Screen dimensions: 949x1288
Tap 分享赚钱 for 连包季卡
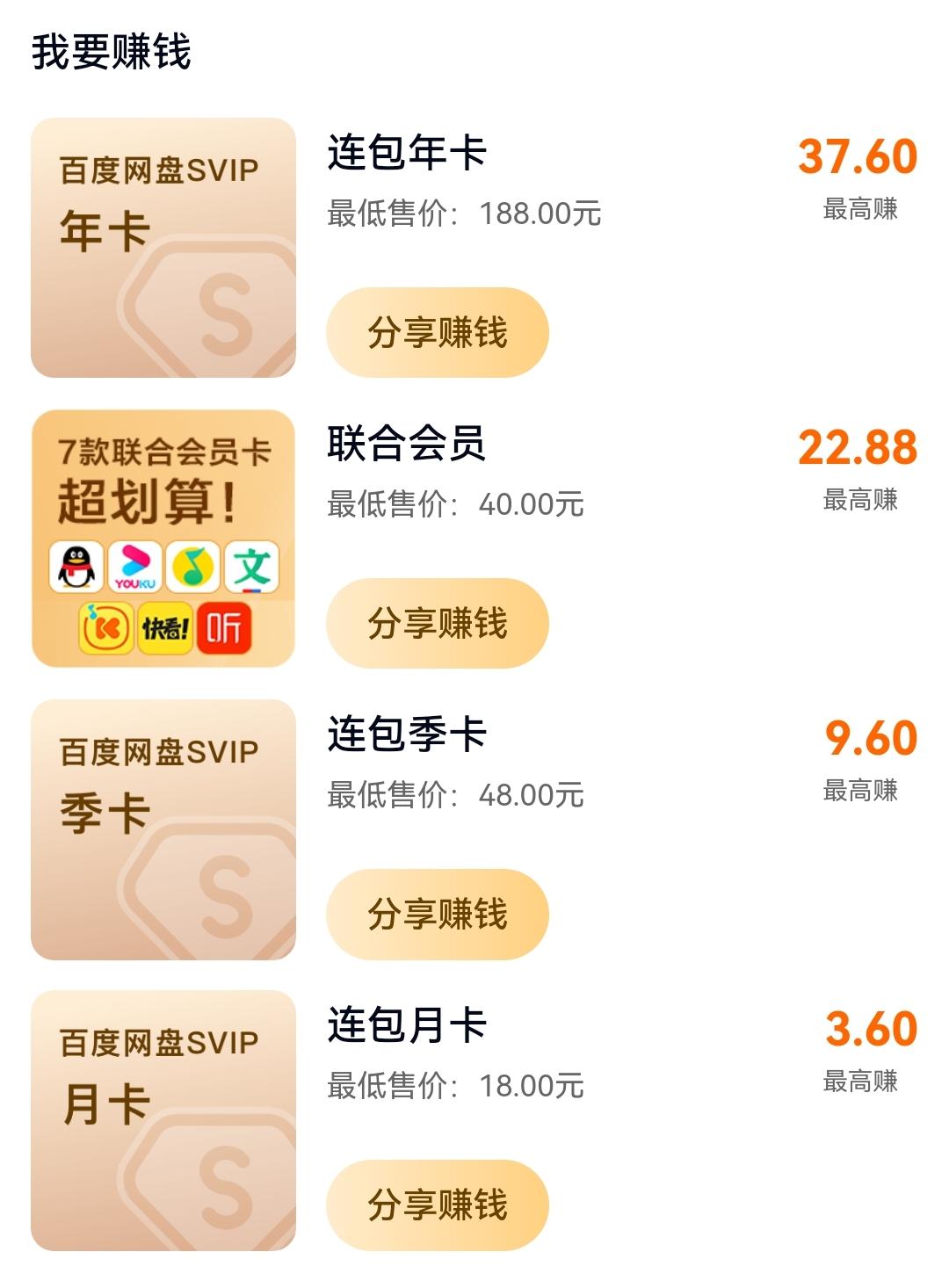click(x=437, y=914)
